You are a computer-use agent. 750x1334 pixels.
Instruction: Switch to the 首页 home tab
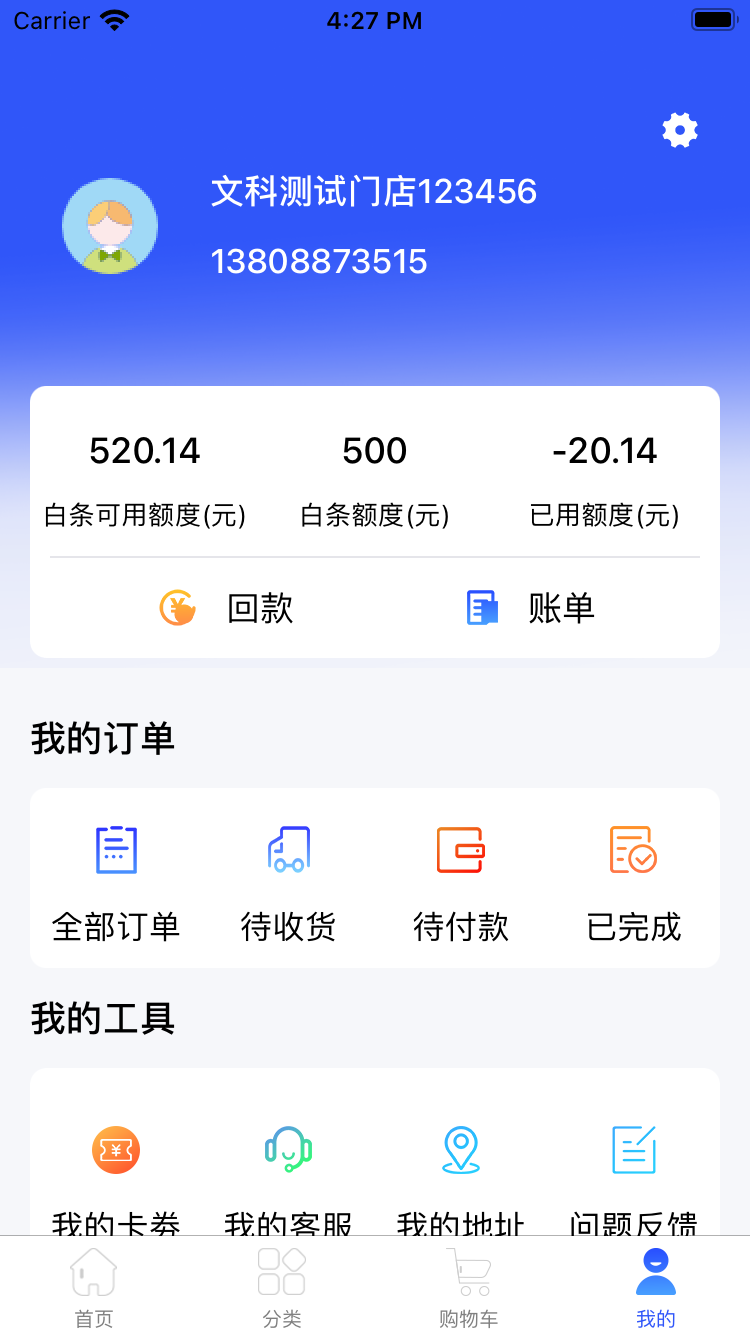point(94,1288)
